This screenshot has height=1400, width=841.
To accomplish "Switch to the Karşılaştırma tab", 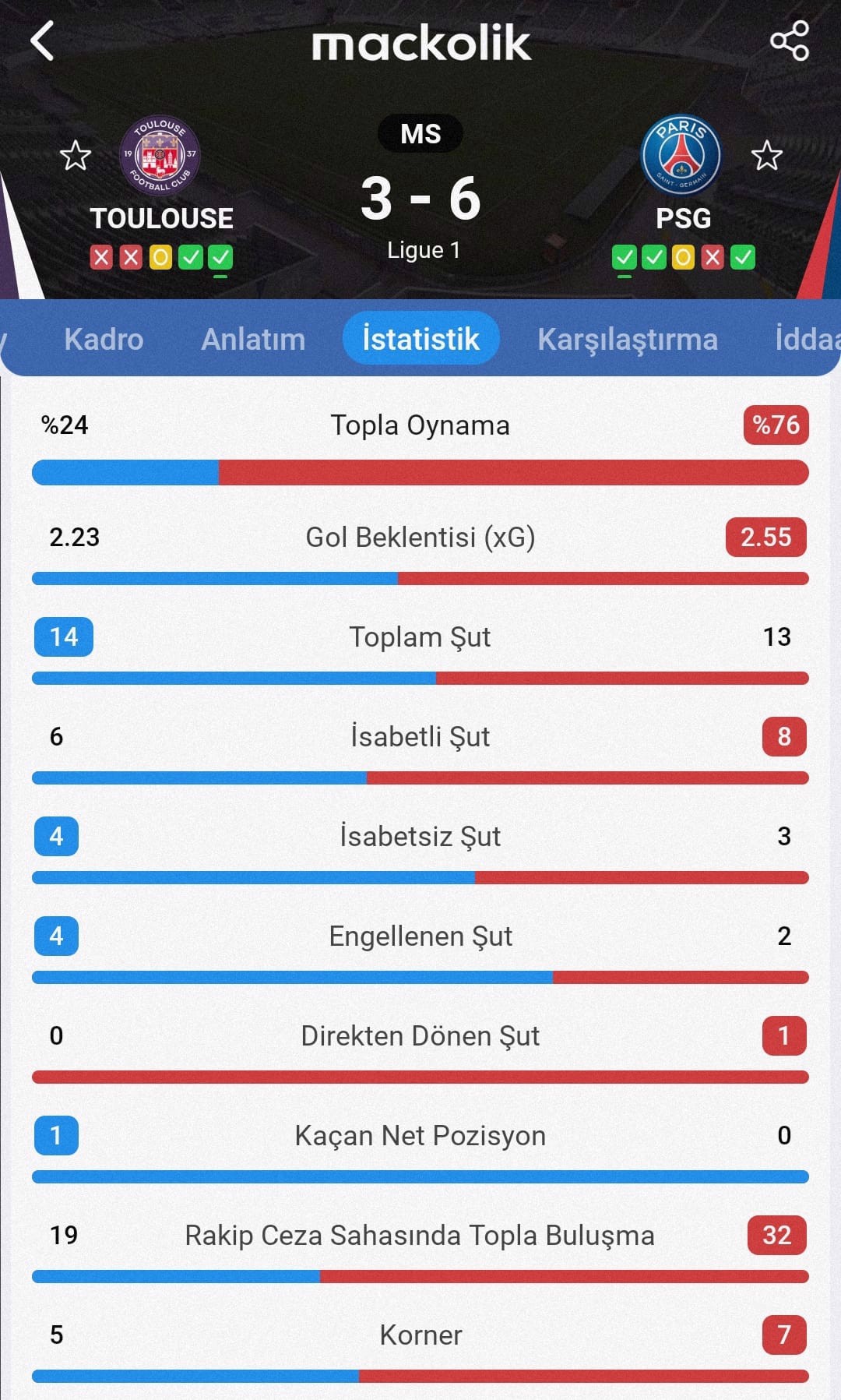I will coord(628,339).
